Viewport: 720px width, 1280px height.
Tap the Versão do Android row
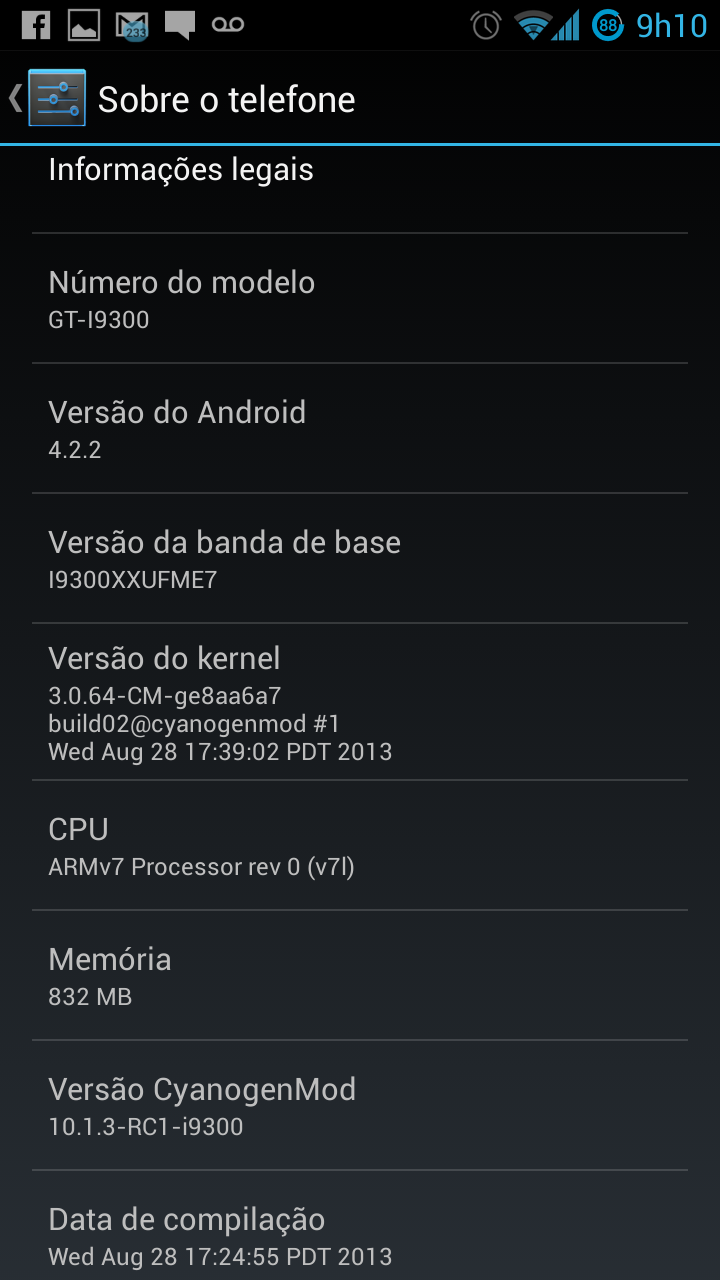[x=360, y=428]
